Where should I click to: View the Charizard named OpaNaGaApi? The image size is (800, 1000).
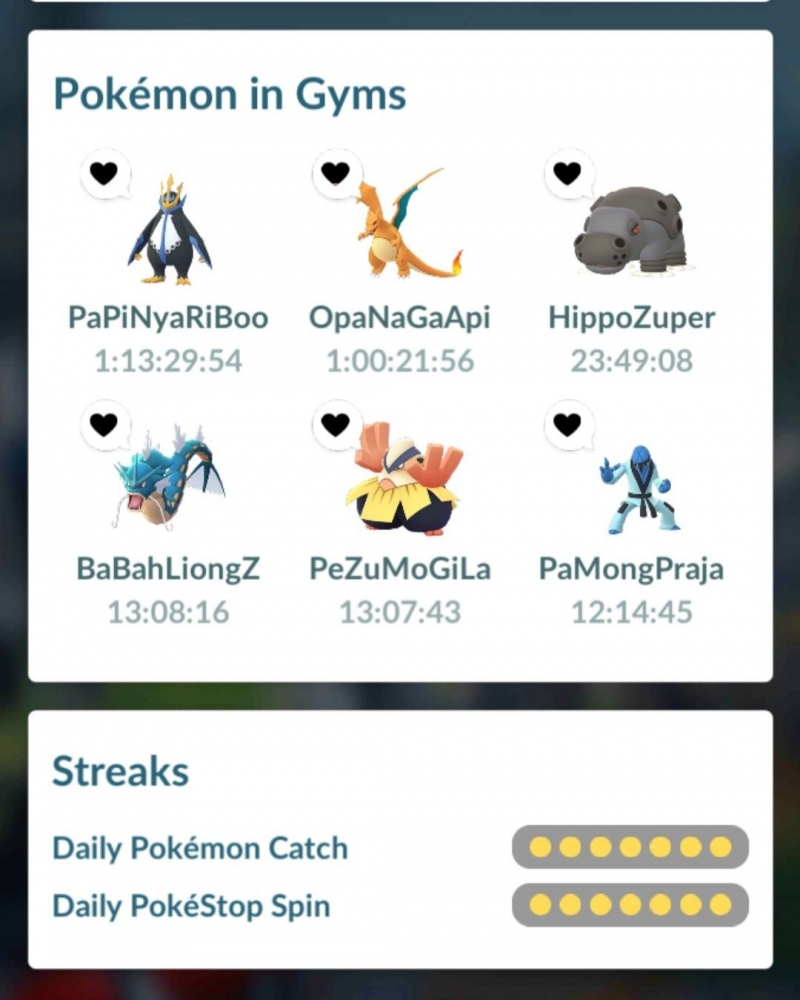[x=400, y=230]
